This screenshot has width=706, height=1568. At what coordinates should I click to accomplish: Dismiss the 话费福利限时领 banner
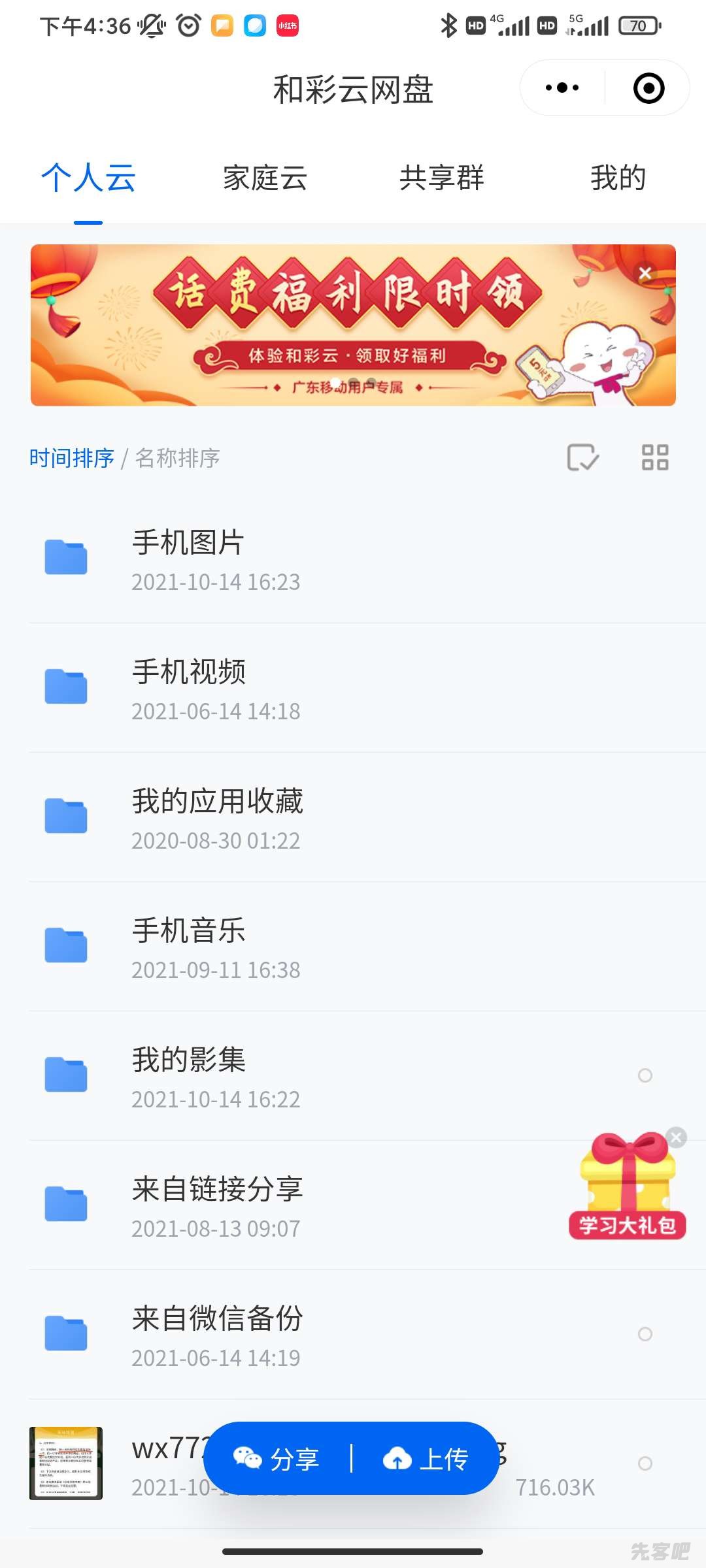click(645, 273)
